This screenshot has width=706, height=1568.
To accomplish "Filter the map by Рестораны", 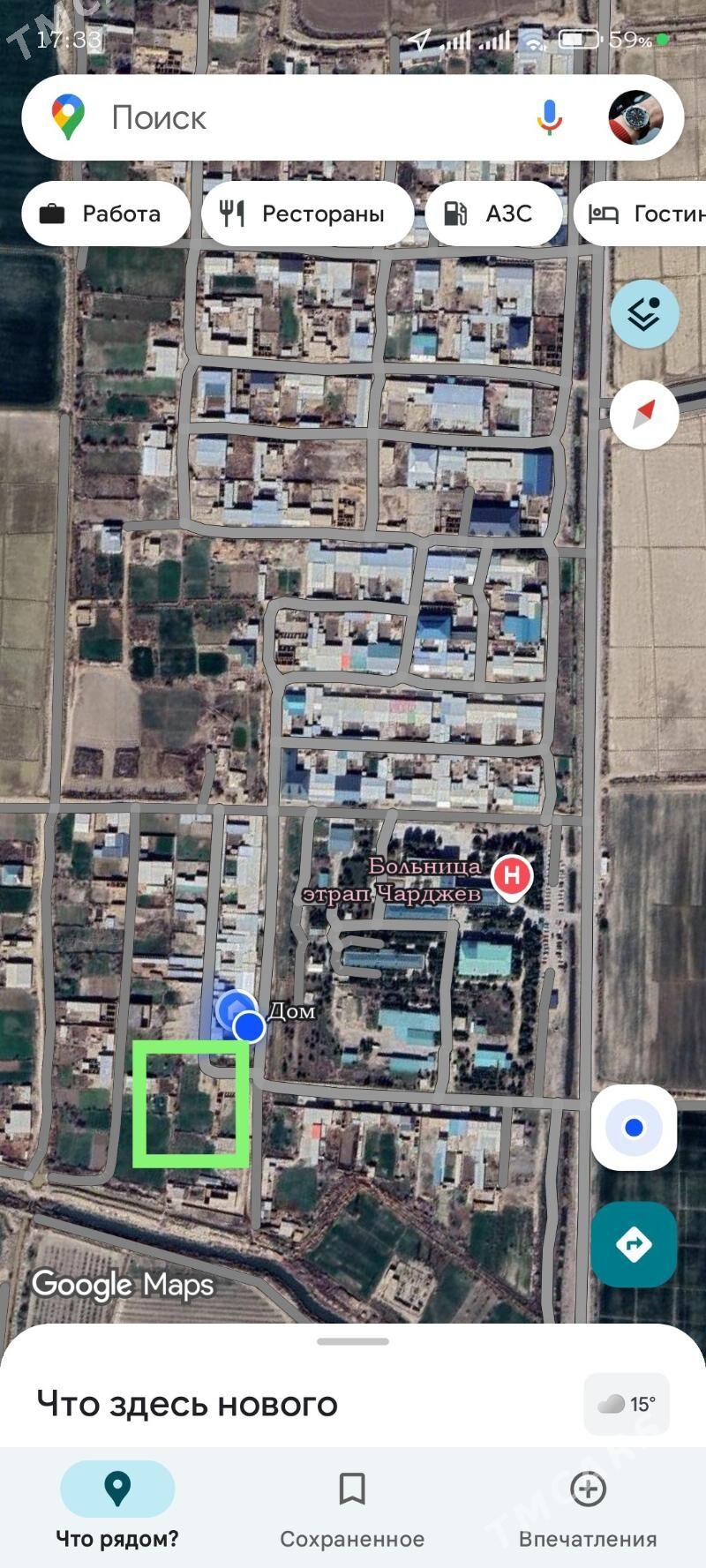I will (x=307, y=214).
